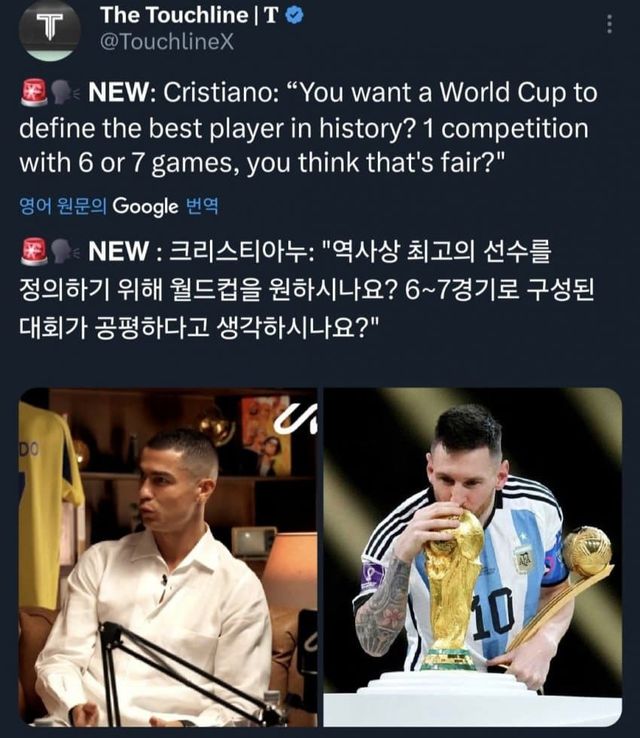The height and width of the screenshot is (738, 640).
Task: Open The Touchline profile picture
Action: [x=49, y=30]
